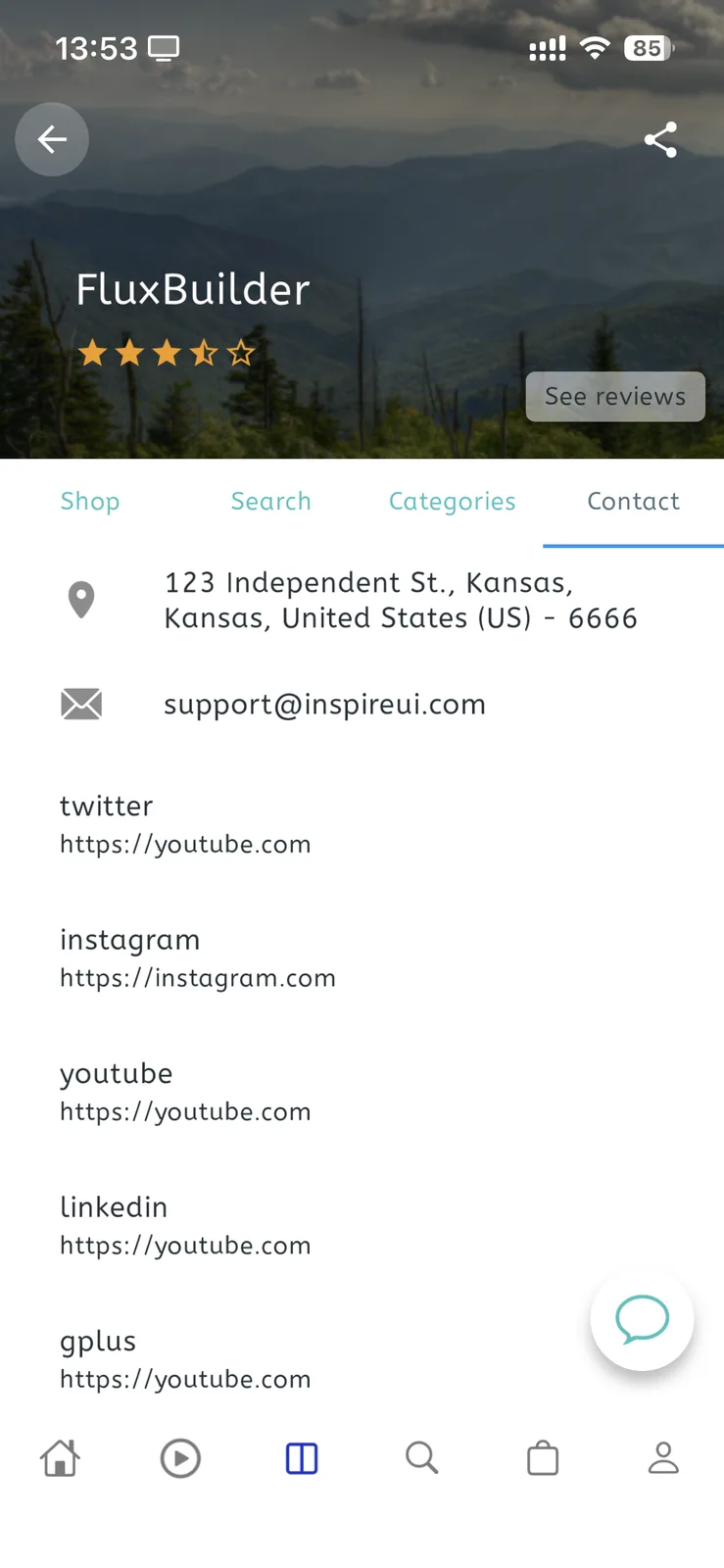724x1568 pixels.
Task: Select the Contact tab
Action: tap(634, 502)
